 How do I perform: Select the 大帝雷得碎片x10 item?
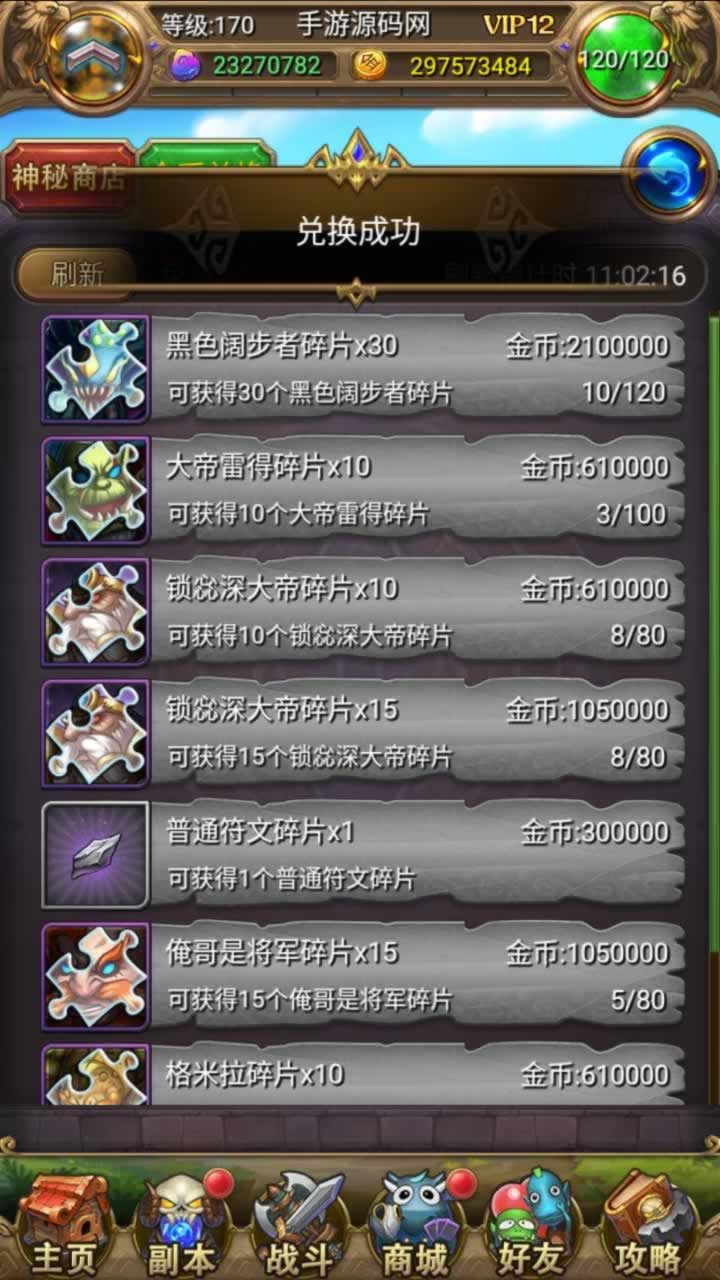coord(364,490)
